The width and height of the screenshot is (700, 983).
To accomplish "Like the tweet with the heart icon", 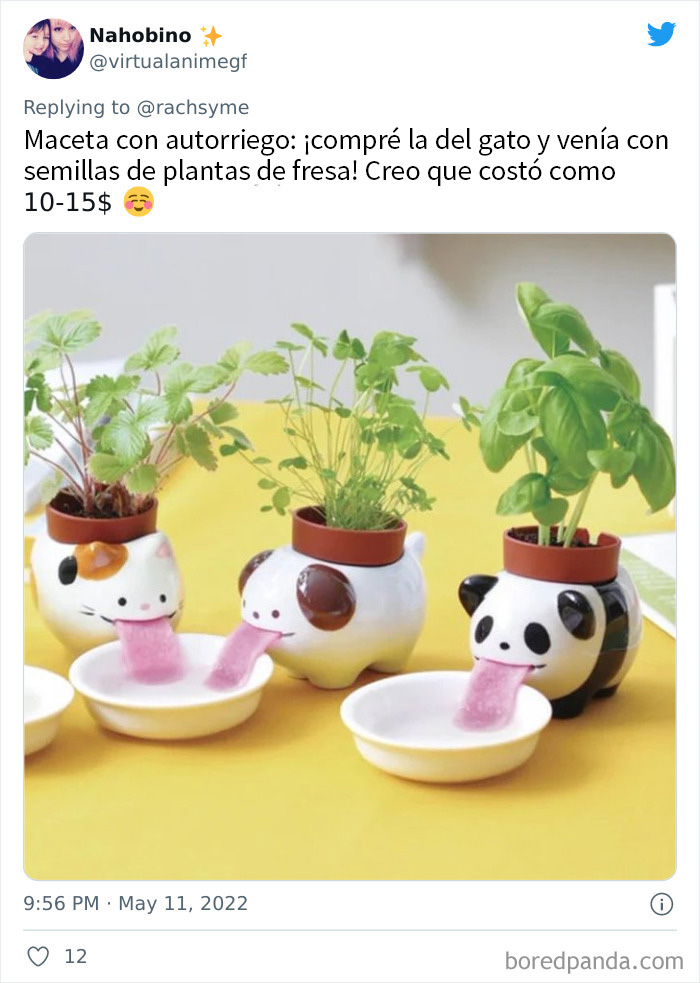I will tap(38, 956).
